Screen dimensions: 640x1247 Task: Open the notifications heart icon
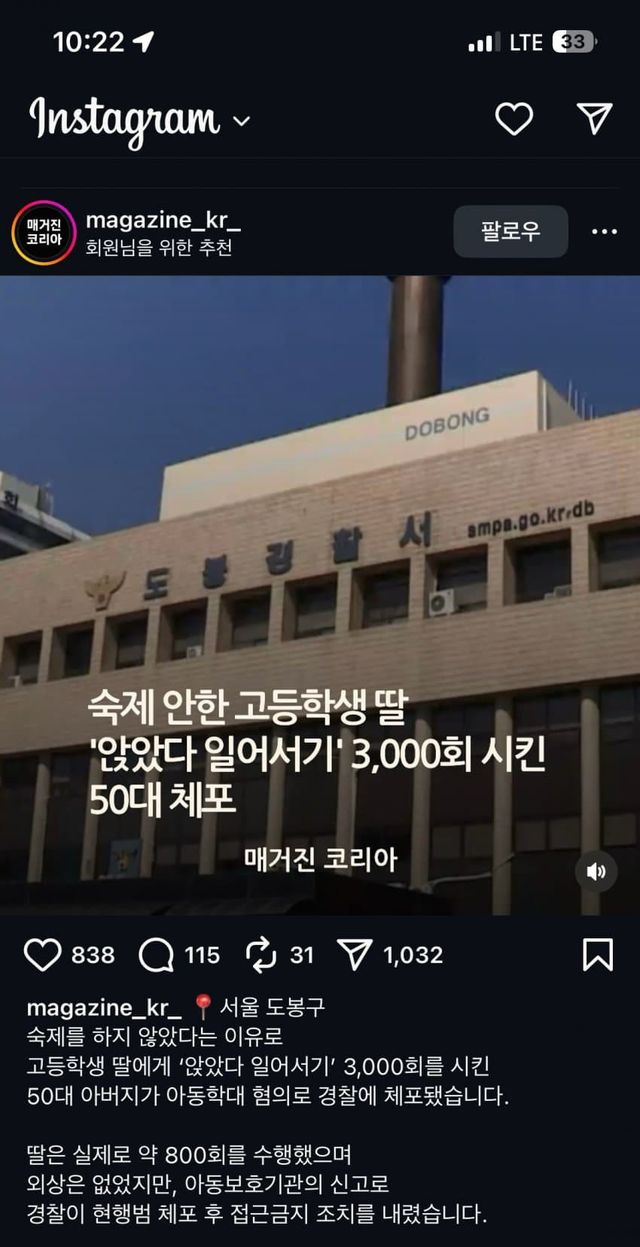(514, 119)
